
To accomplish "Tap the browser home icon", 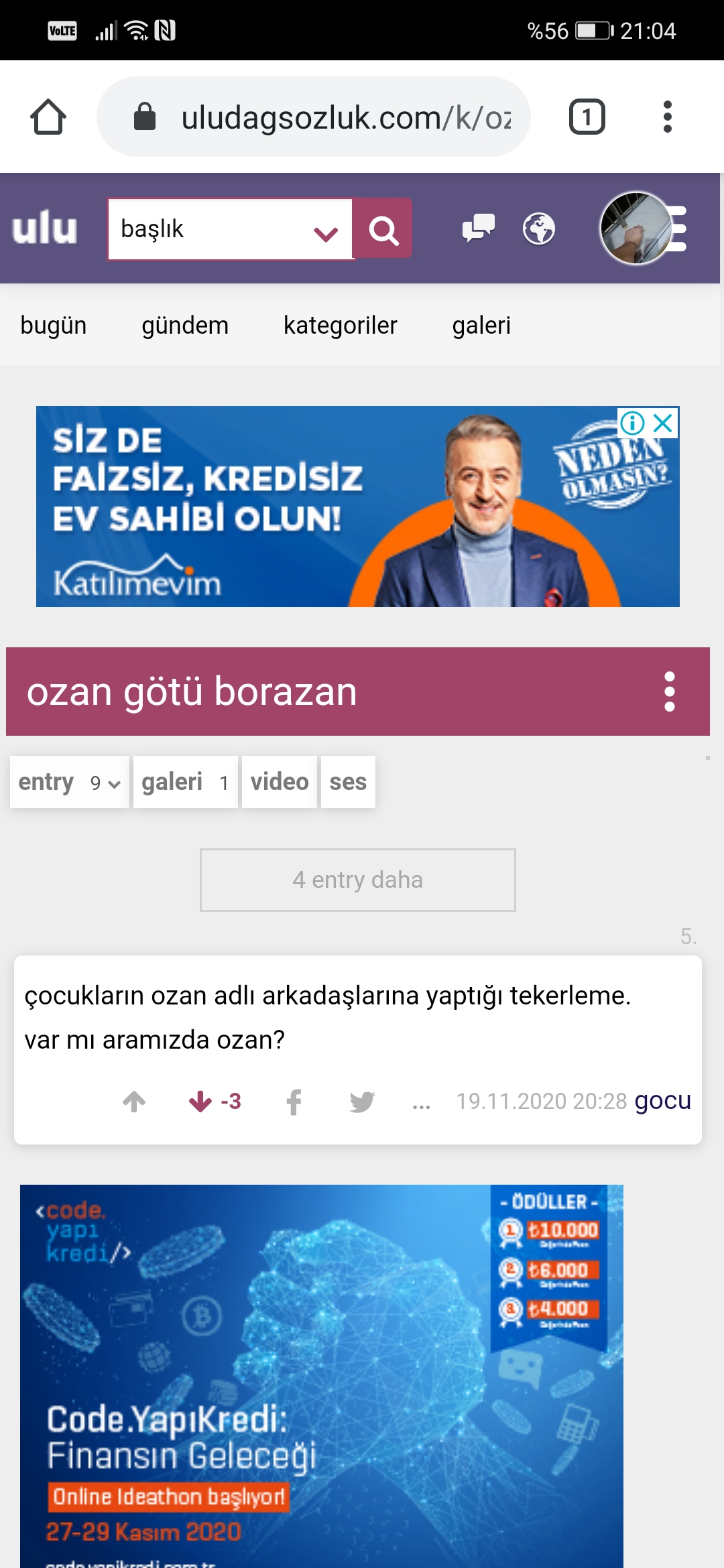I will pos(48,117).
